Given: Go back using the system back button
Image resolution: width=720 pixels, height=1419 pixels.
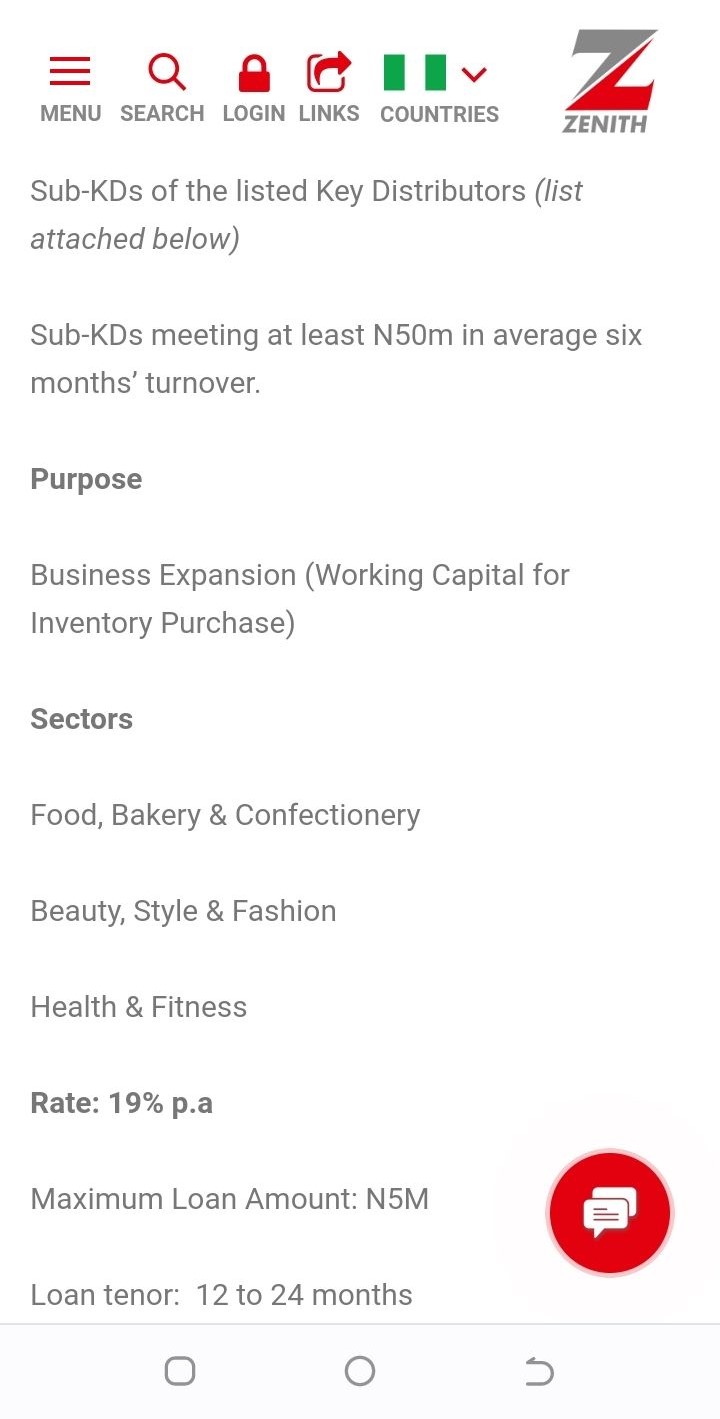Looking at the screenshot, I should click(539, 1371).
